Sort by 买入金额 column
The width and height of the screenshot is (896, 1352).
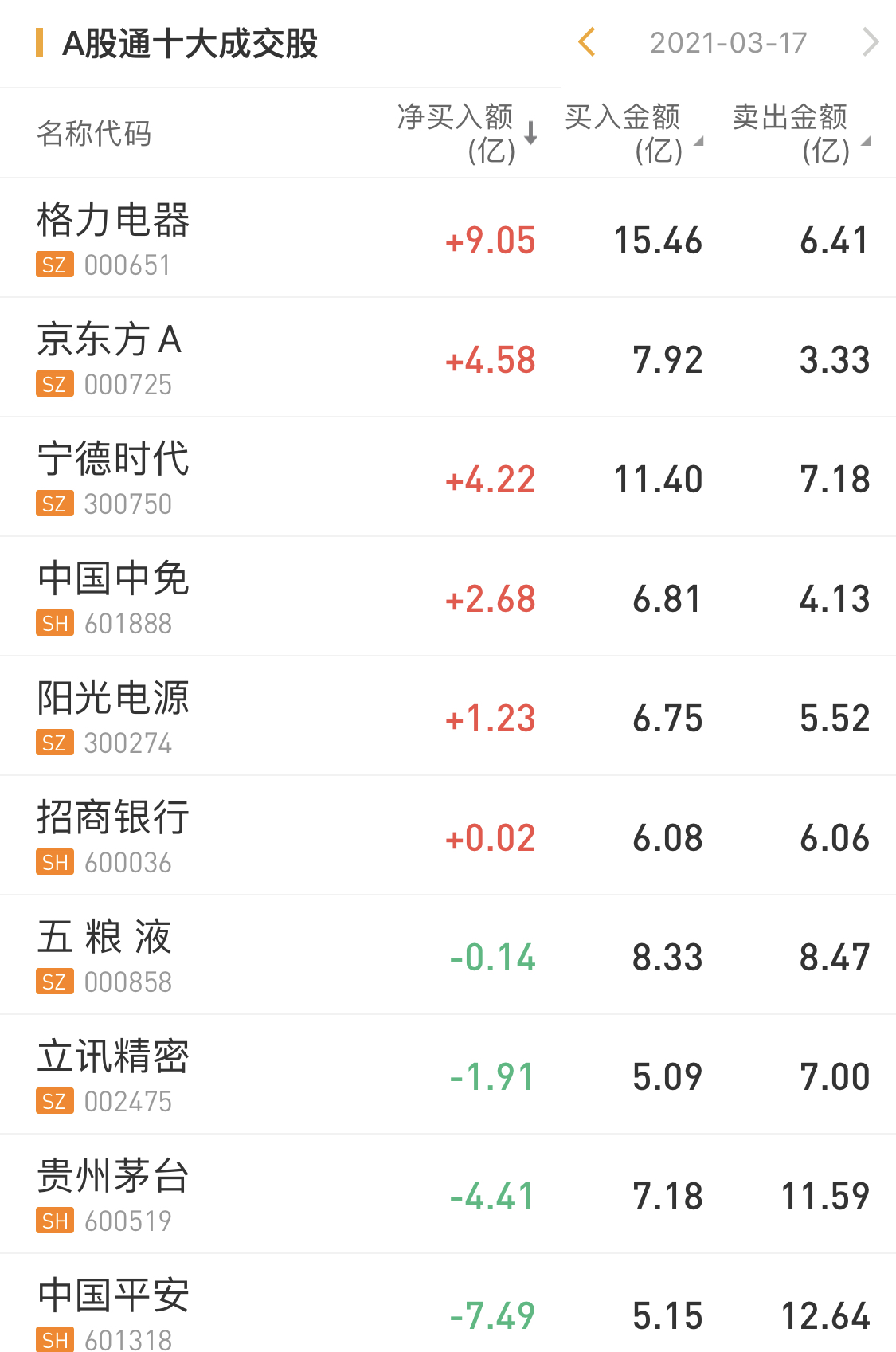633,133
